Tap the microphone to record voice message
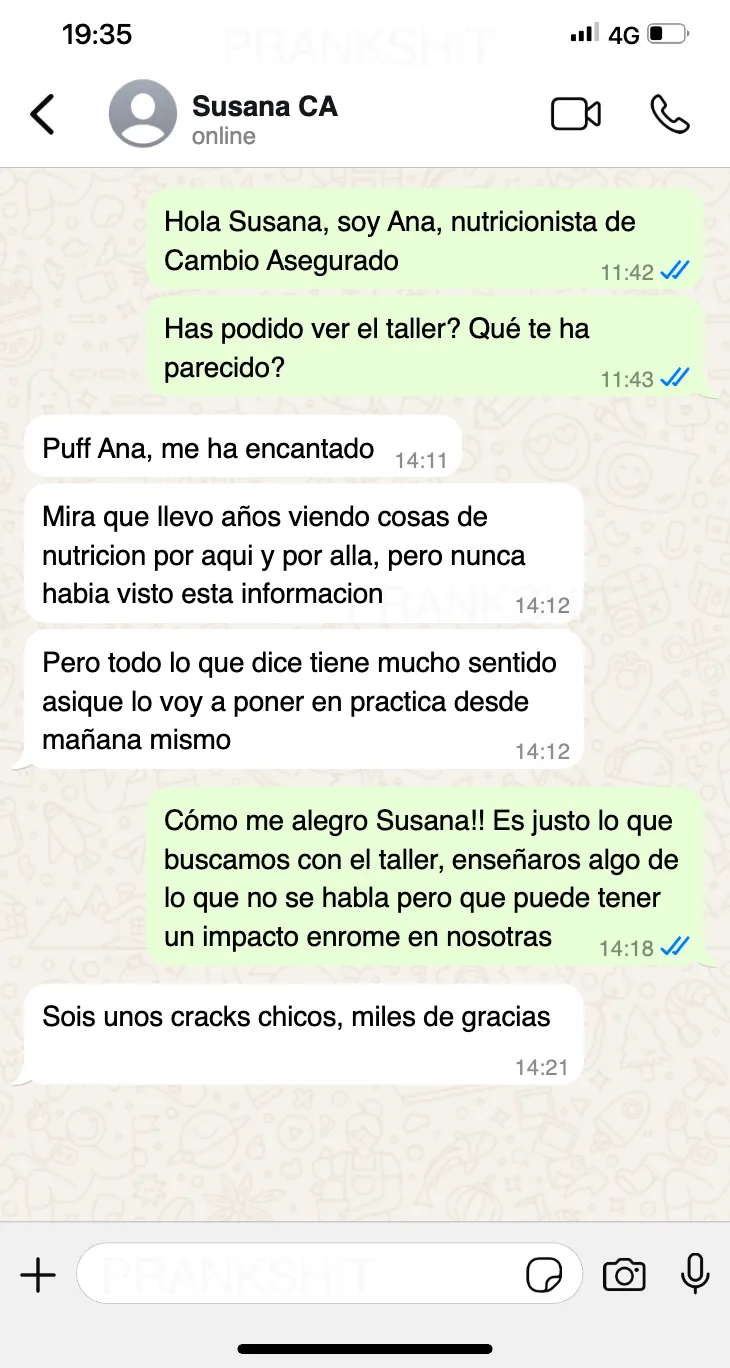This screenshot has width=730, height=1368. coord(695,1274)
